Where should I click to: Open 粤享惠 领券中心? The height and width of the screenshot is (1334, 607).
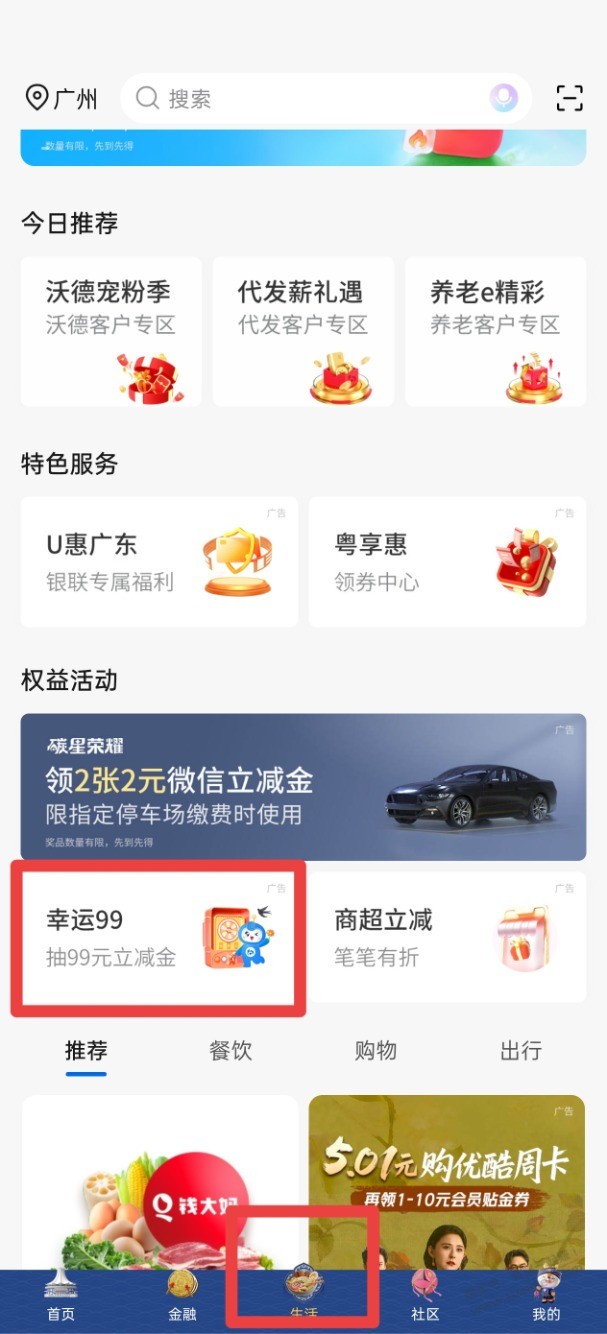[x=447, y=562]
